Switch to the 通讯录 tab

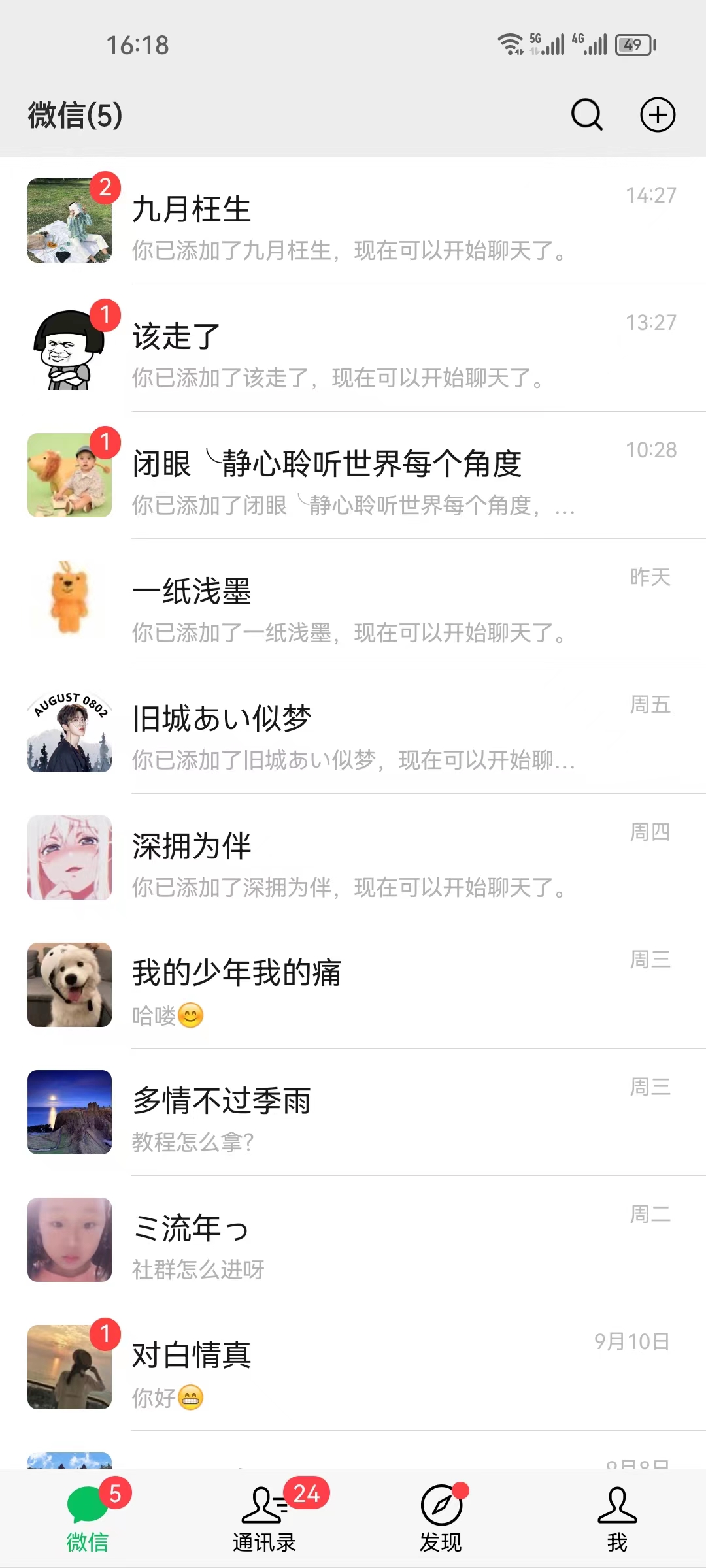pyautogui.click(x=265, y=1519)
